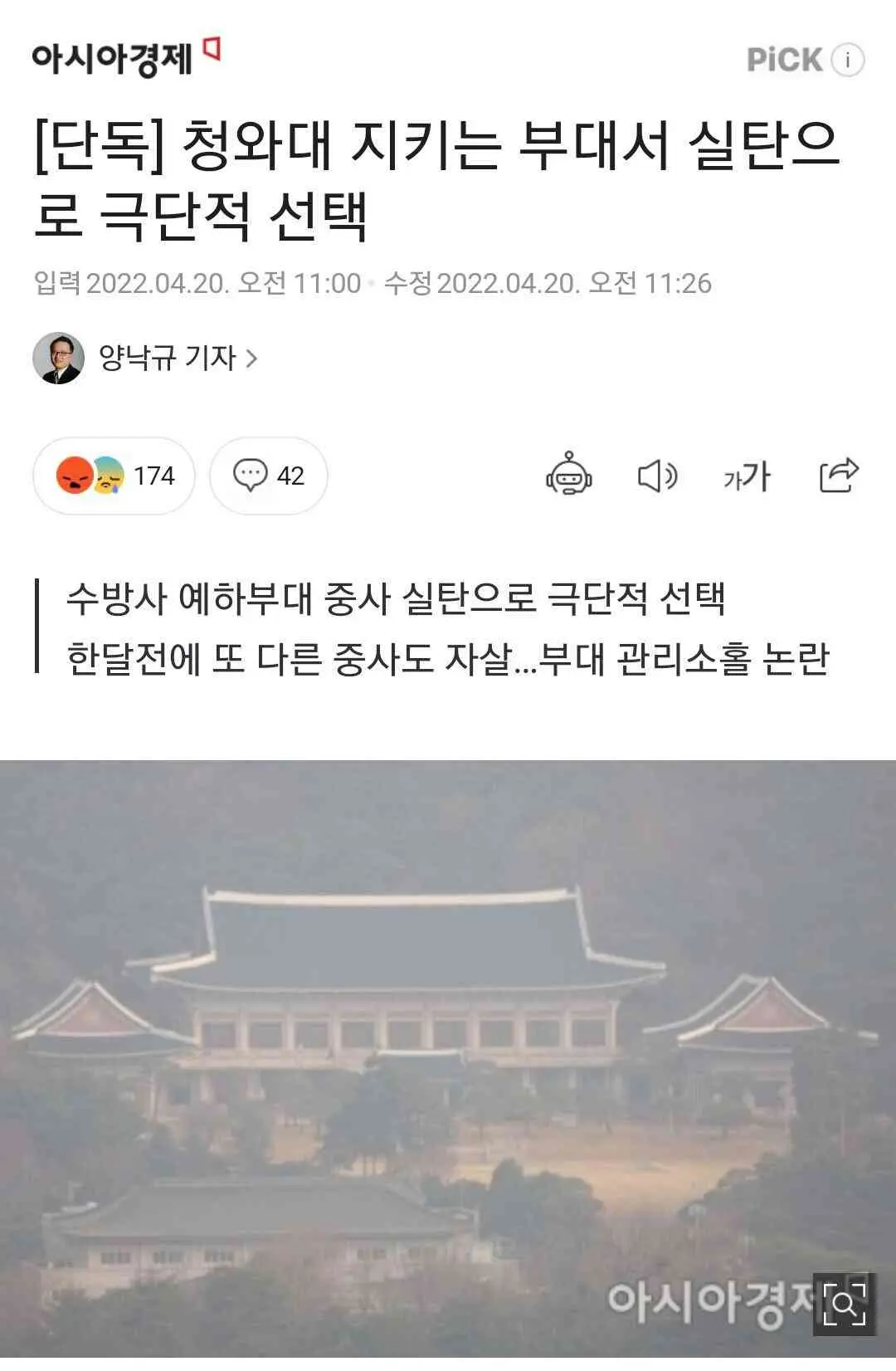Screen dimensions: 896x1371
Task: Open the reactions button showing 174
Action: (114, 476)
